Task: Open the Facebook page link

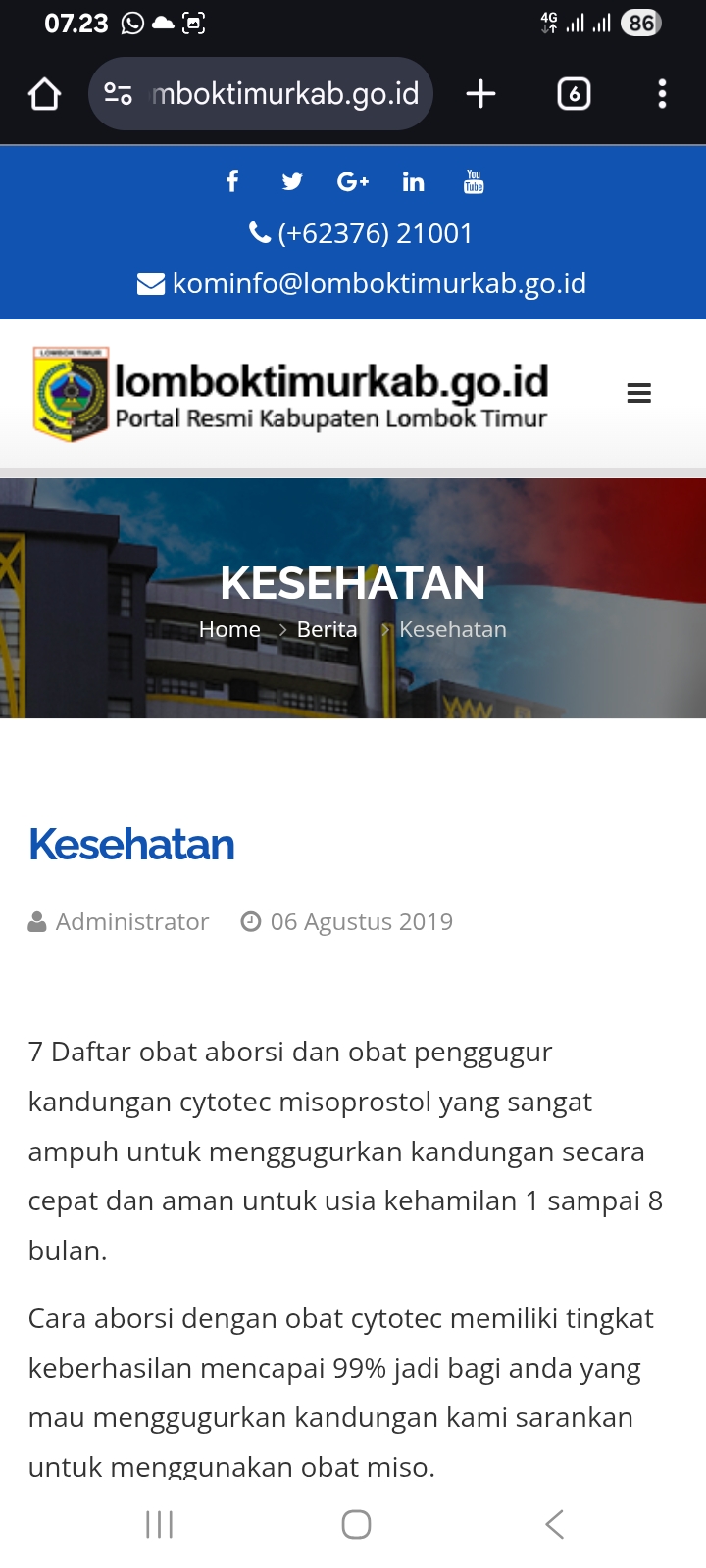Action: (x=232, y=181)
